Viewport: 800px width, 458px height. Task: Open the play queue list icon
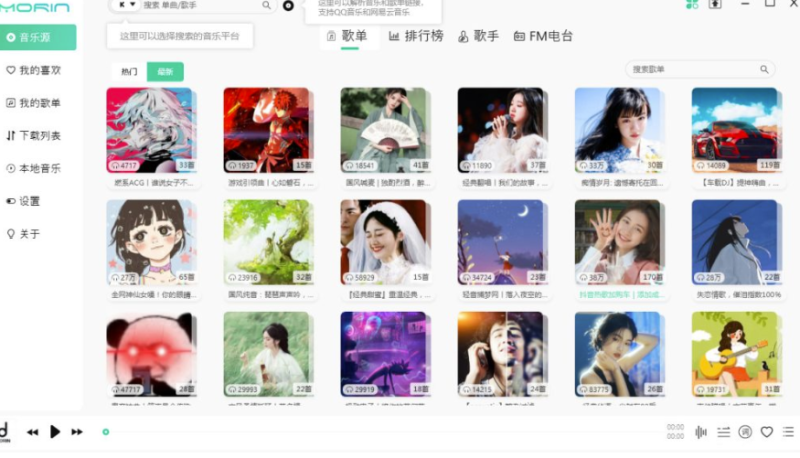(x=788, y=432)
